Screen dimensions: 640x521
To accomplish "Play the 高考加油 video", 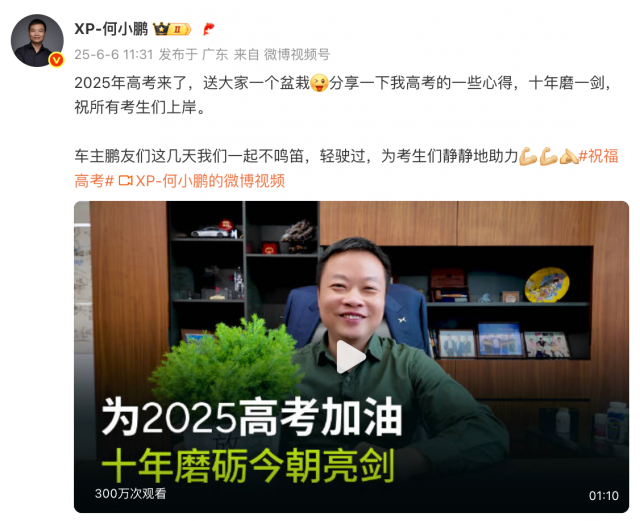I will 350,357.
